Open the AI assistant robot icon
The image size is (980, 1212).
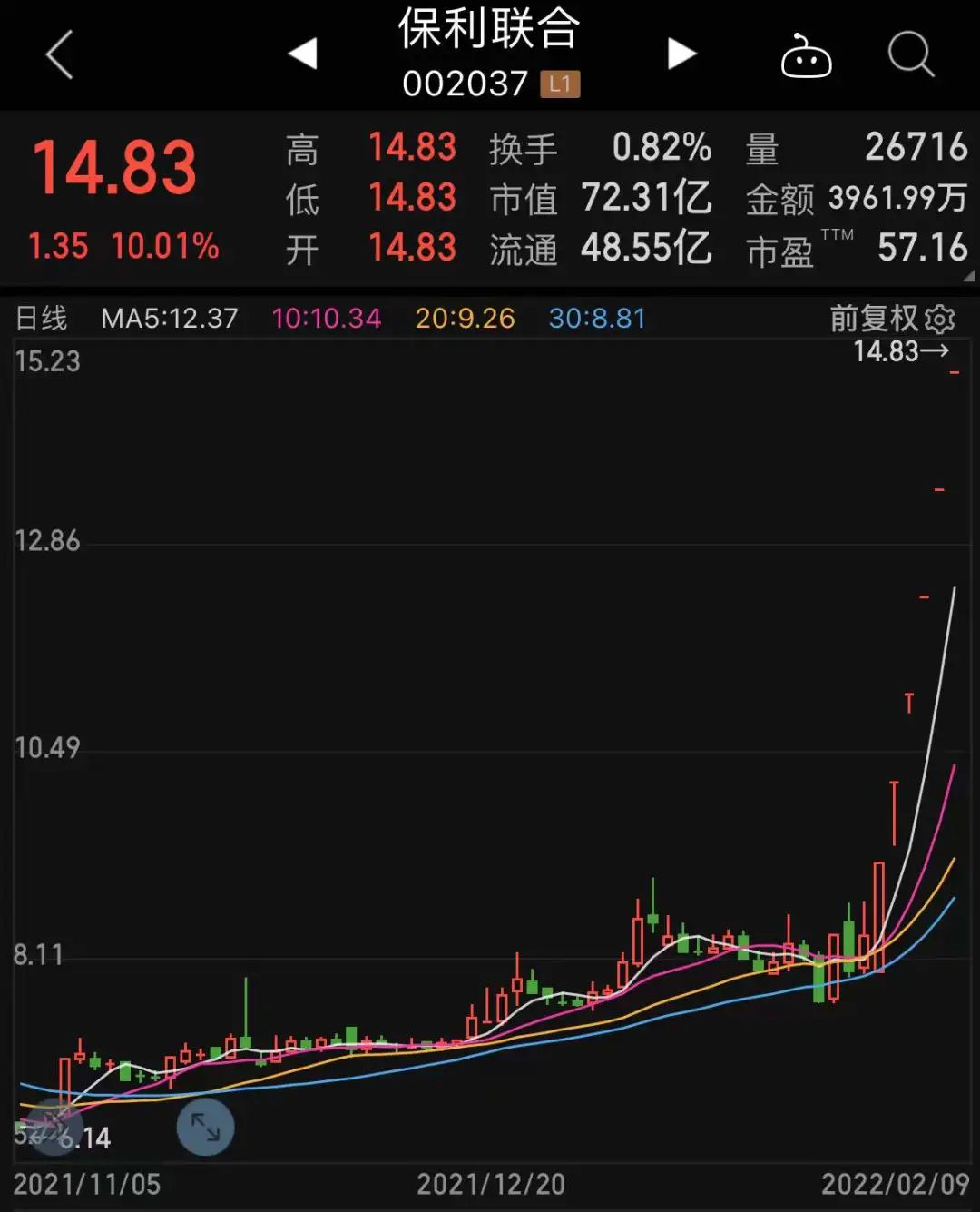pyautogui.click(x=808, y=56)
